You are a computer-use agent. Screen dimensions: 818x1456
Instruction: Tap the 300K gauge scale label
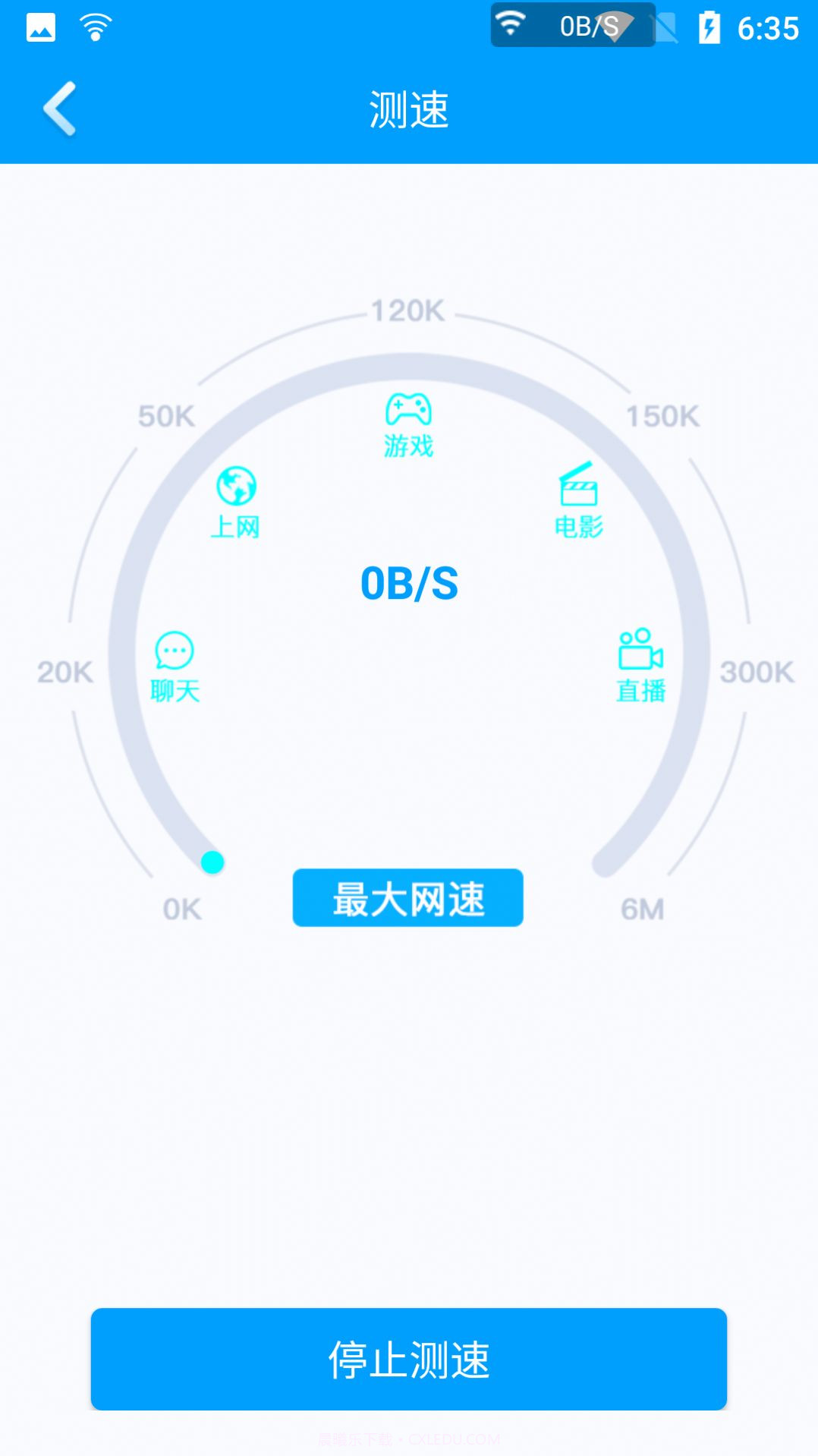pos(757,671)
